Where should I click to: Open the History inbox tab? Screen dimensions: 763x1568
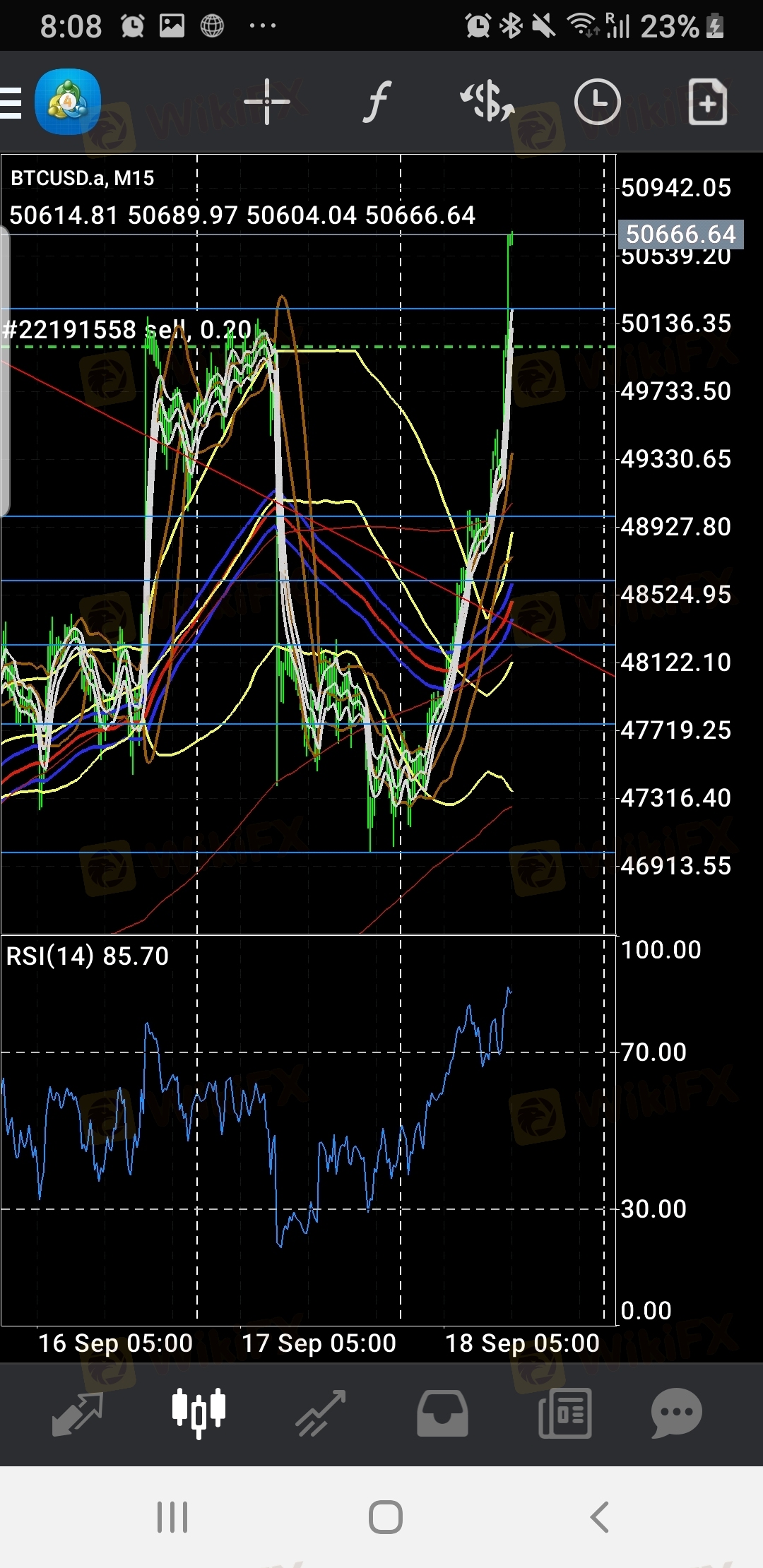[442, 1414]
